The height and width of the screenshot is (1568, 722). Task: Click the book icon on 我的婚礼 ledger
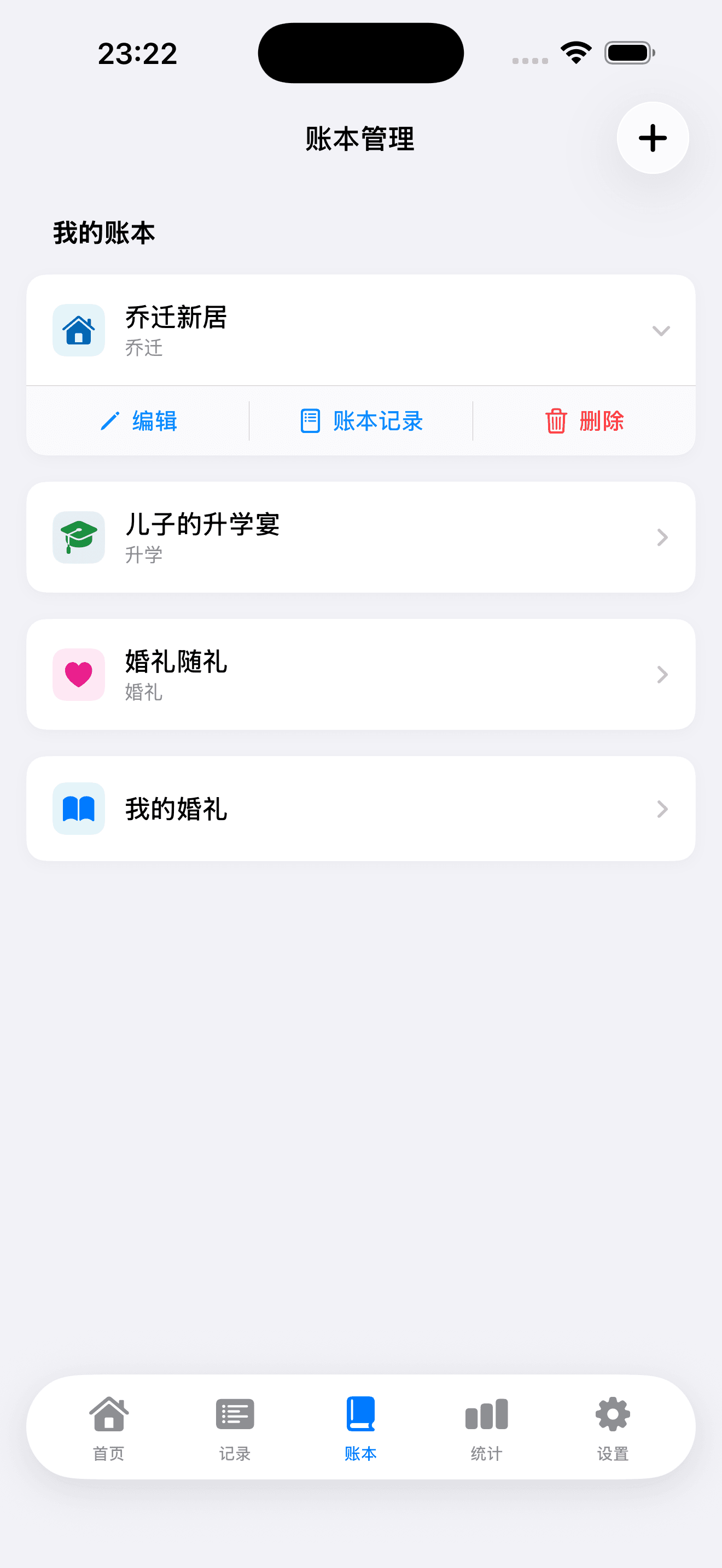tap(79, 809)
